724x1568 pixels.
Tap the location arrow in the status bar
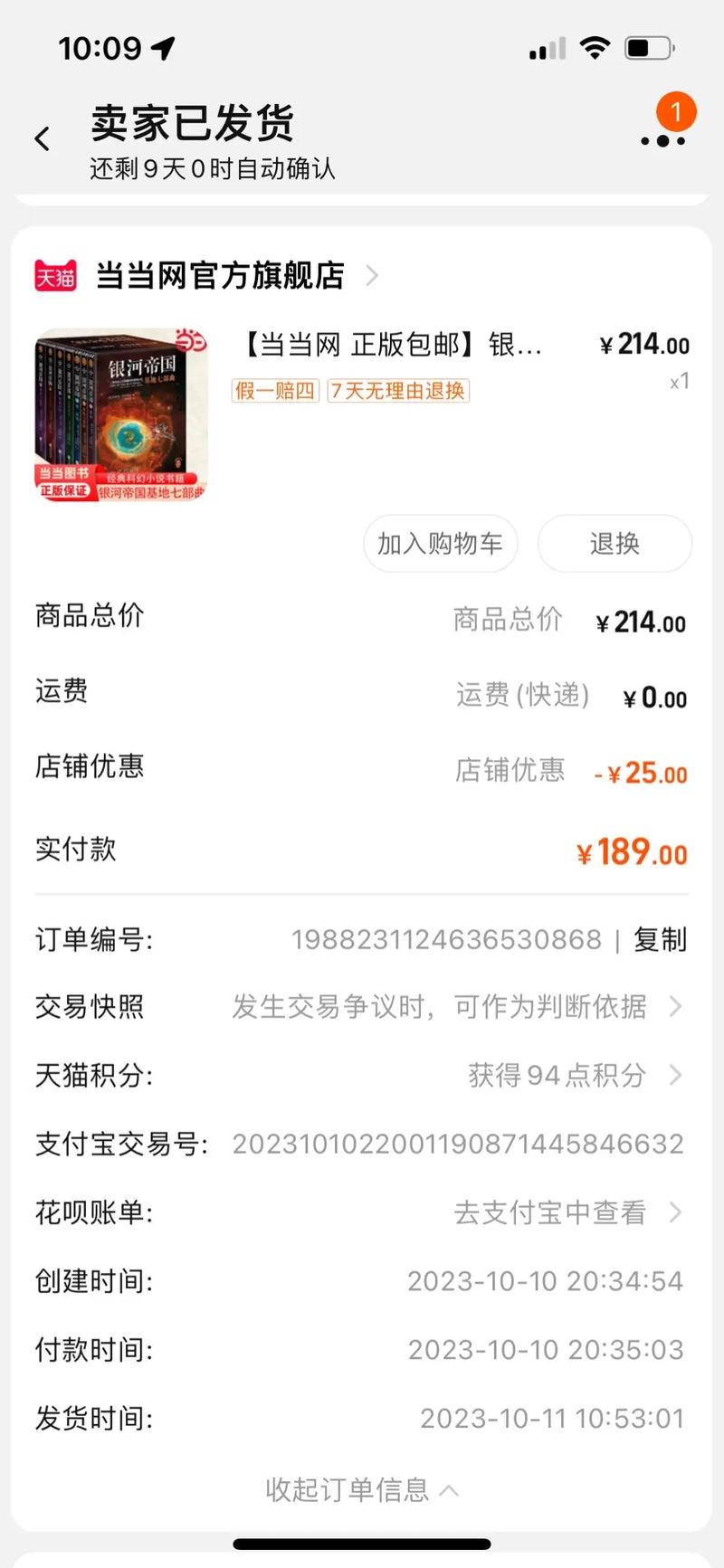coord(163,47)
